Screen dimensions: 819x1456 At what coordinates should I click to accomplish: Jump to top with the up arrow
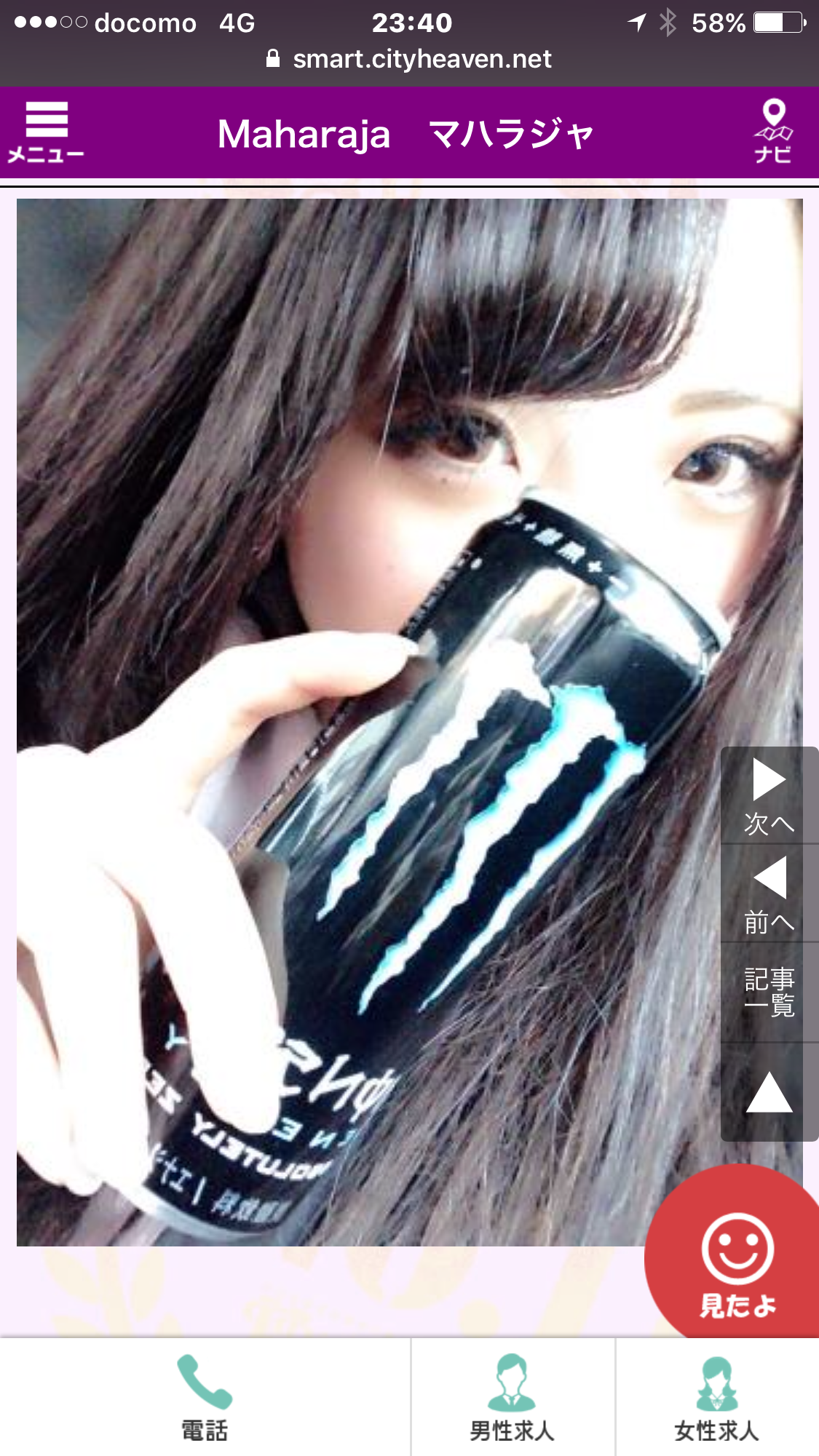pyautogui.click(x=769, y=1092)
